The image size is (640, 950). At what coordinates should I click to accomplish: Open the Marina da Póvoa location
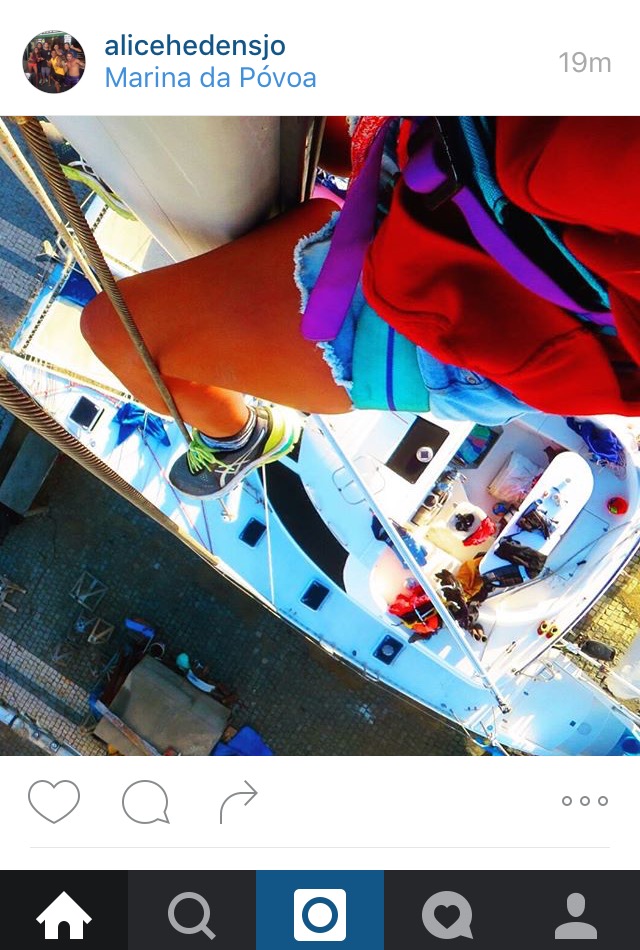coord(210,78)
